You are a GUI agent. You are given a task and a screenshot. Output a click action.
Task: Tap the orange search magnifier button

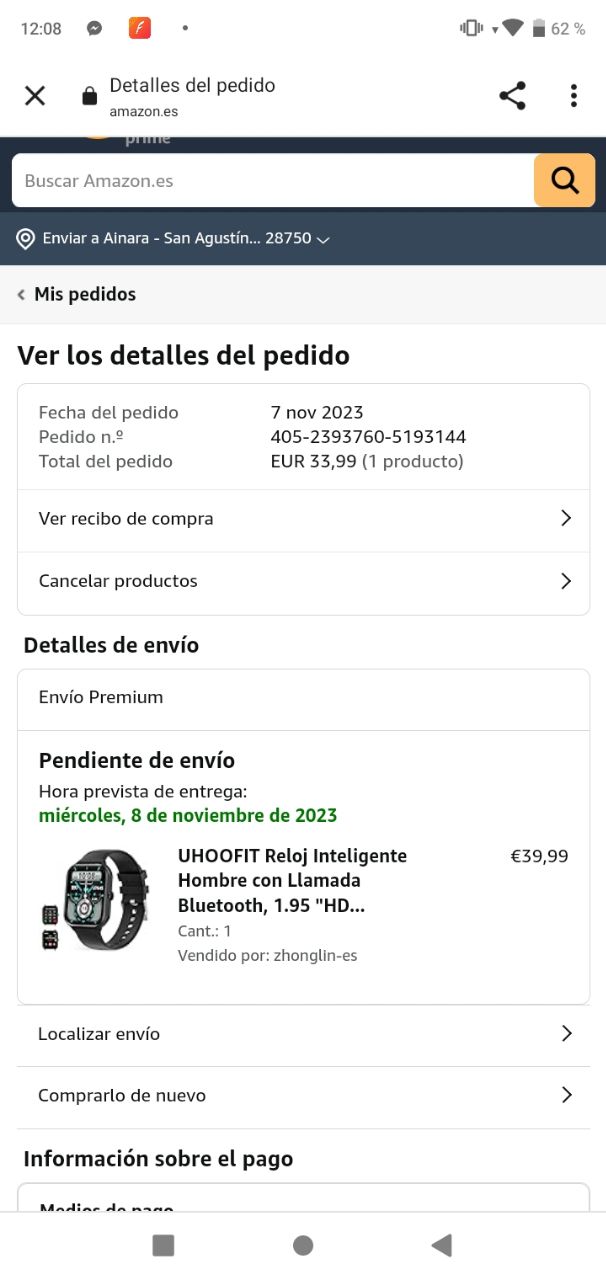point(564,181)
